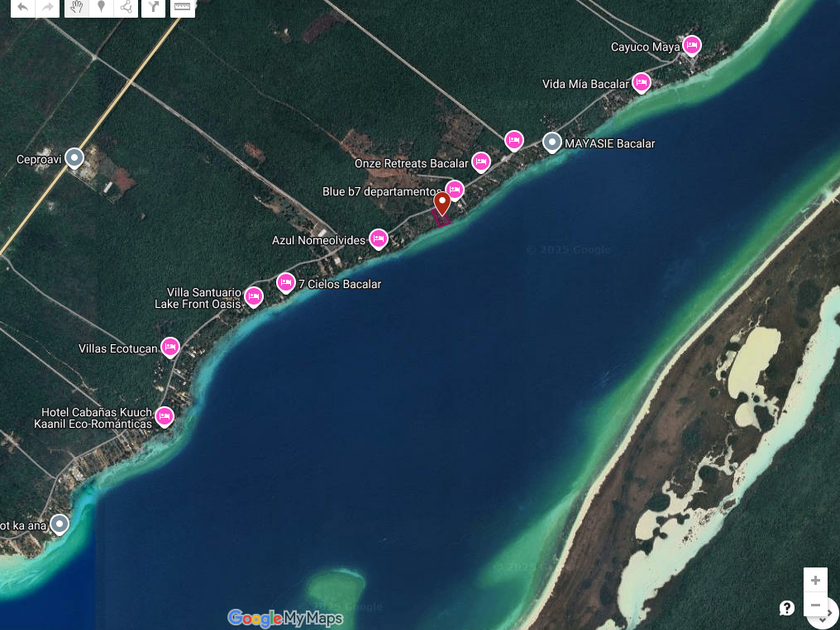Open the Azul Nomeolvides hotel pin
The height and width of the screenshot is (630, 840).
coord(379,239)
